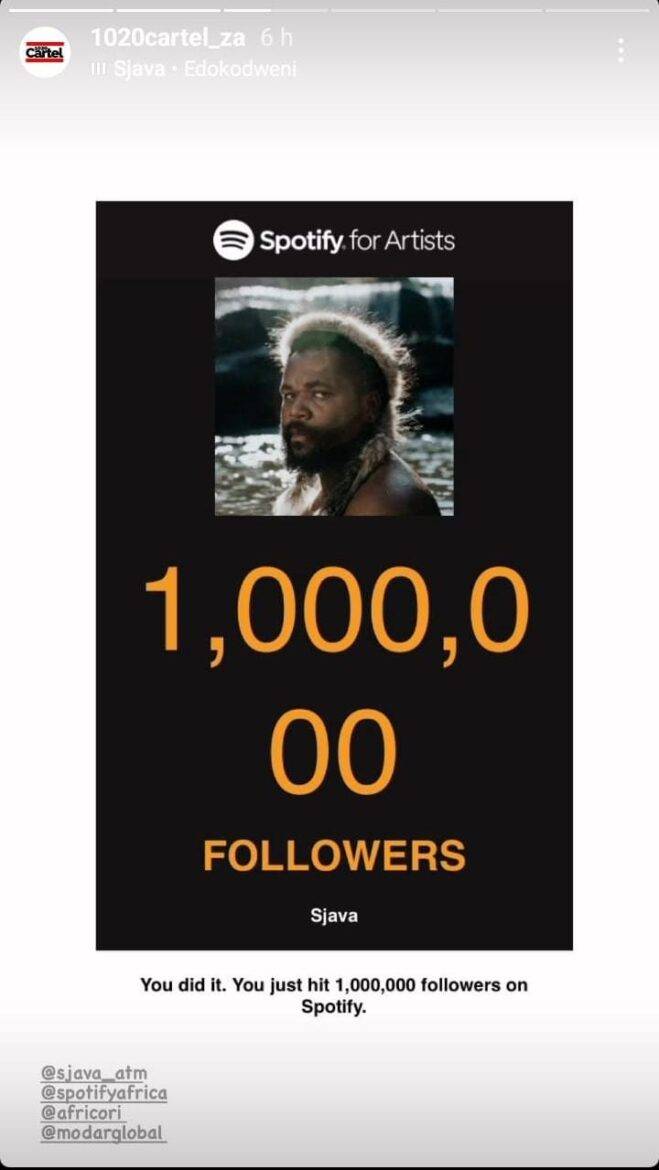Open 1020cartel_za profile picture
Viewport: 659px width, 1170px height.
[x=45, y=52]
